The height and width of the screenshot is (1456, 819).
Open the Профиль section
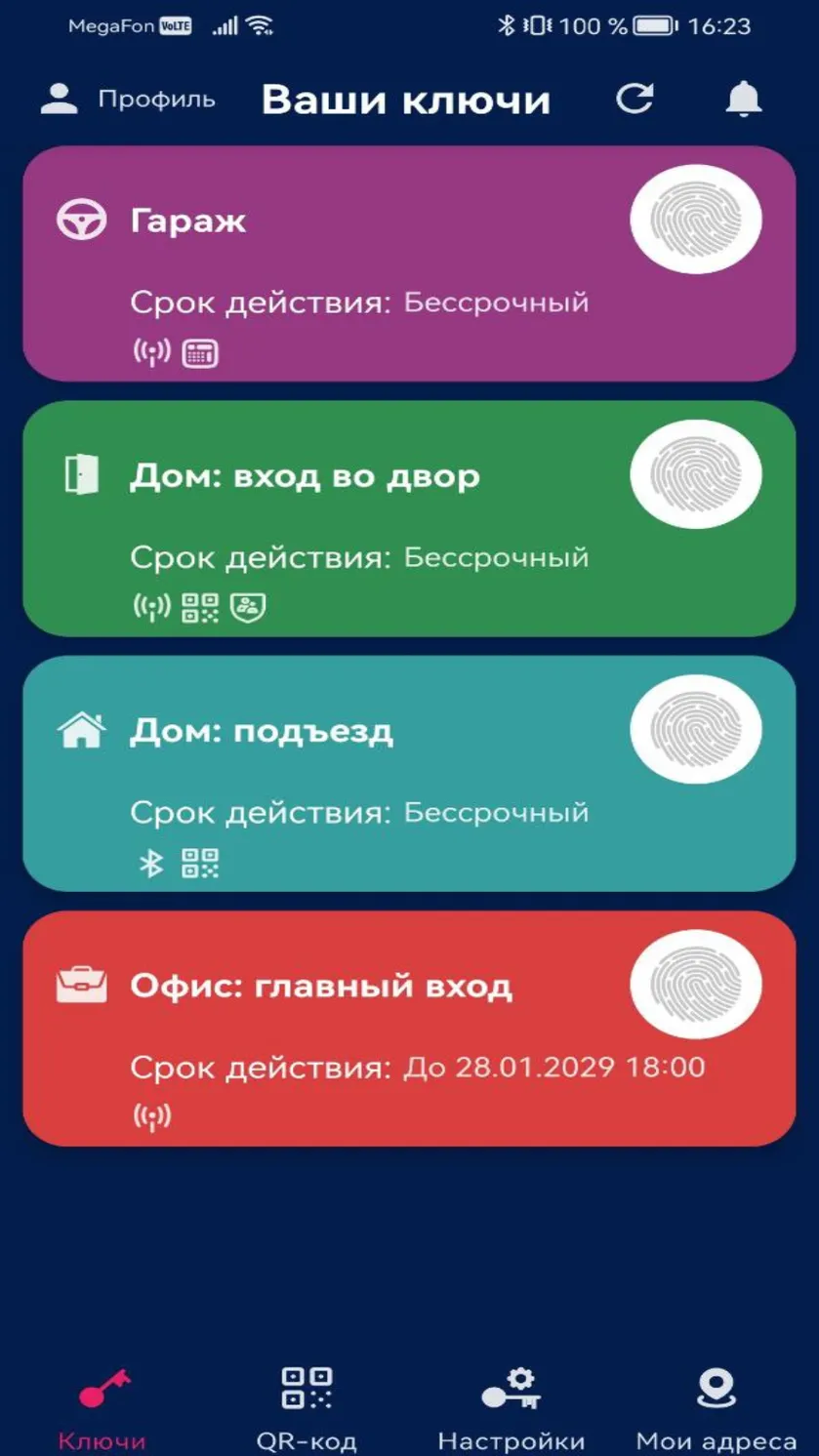tap(128, 100)
